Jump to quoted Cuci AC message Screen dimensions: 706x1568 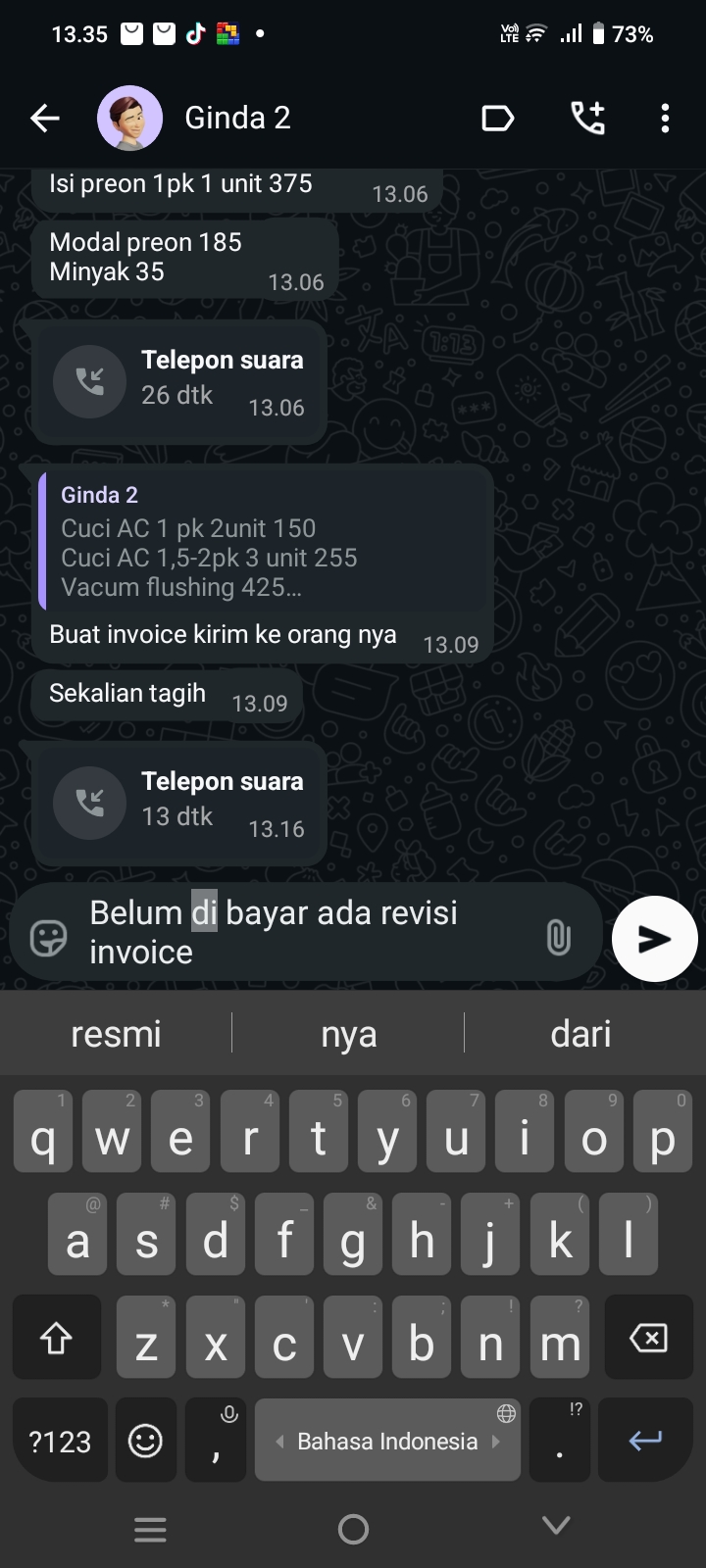click(263, 544)
